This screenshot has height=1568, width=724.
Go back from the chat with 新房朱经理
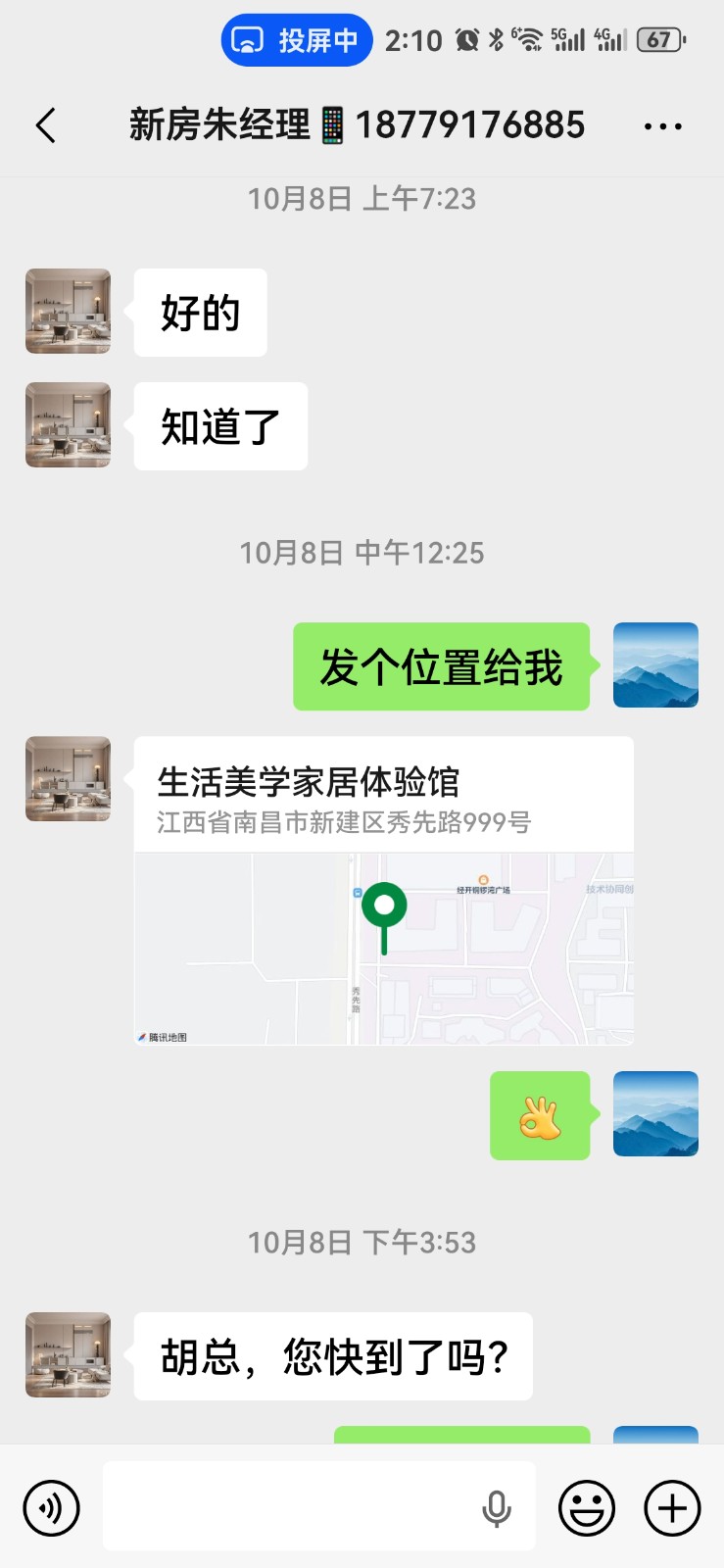[45, 125]
